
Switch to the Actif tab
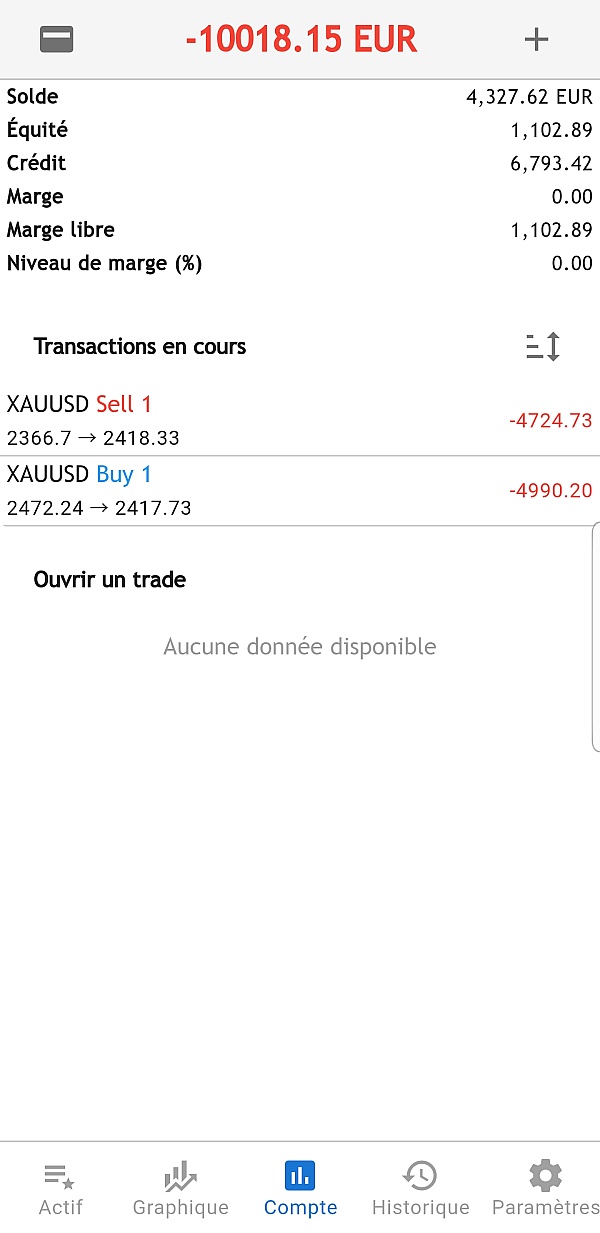pos(61,1188)
